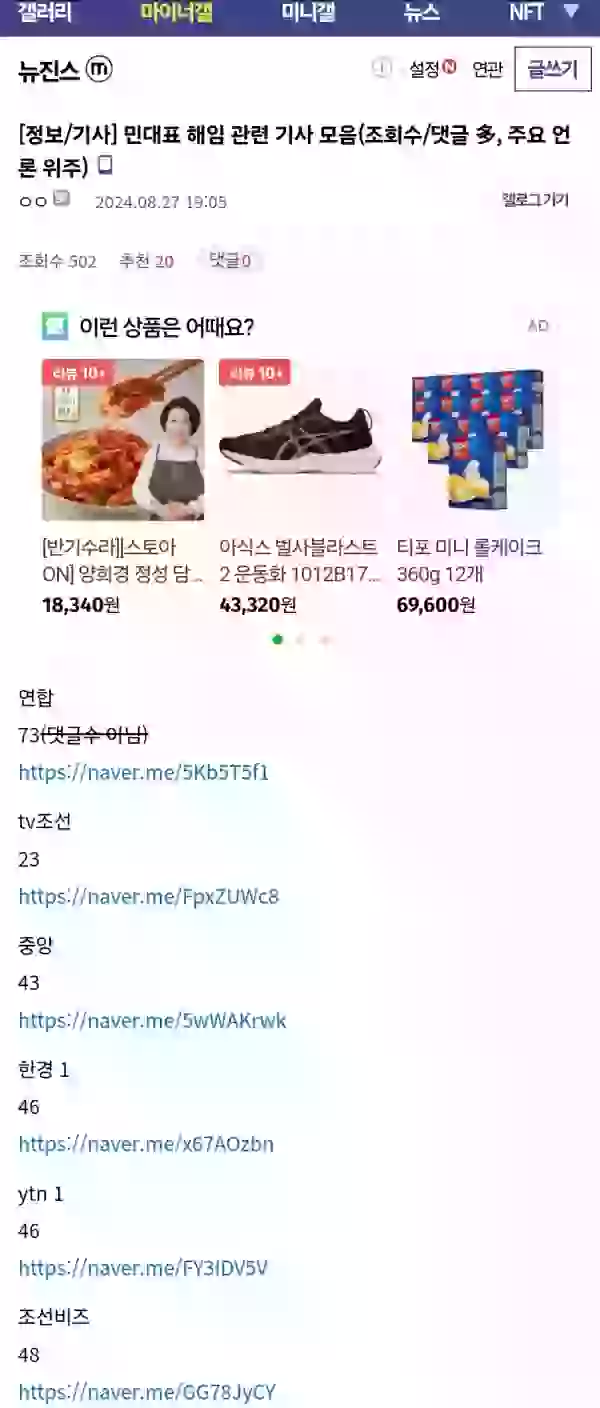
Task: Open 설정 settings
Action: (x=431, y=69)
